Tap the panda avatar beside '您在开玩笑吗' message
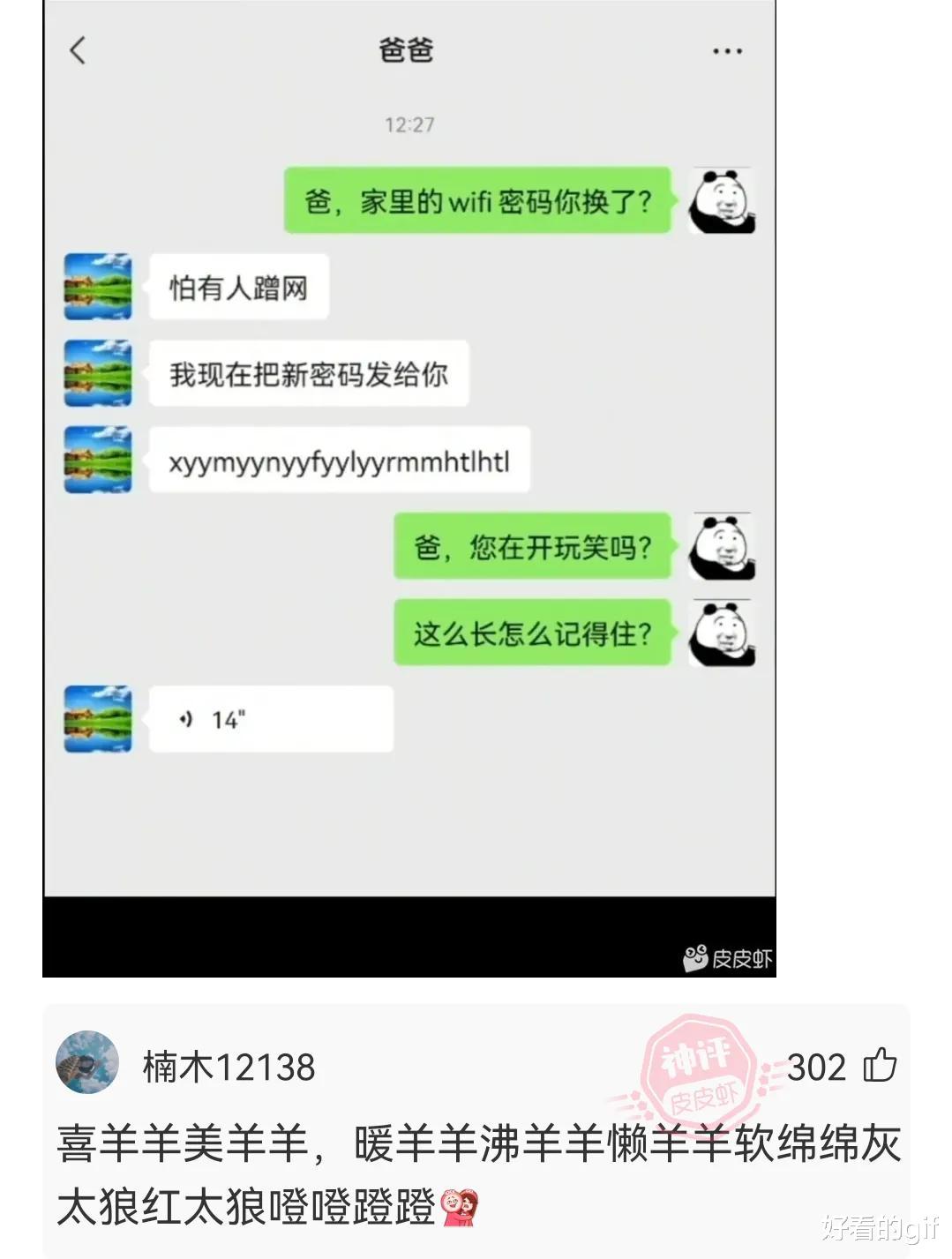The image size is (952, 1259). click(722, 548)
